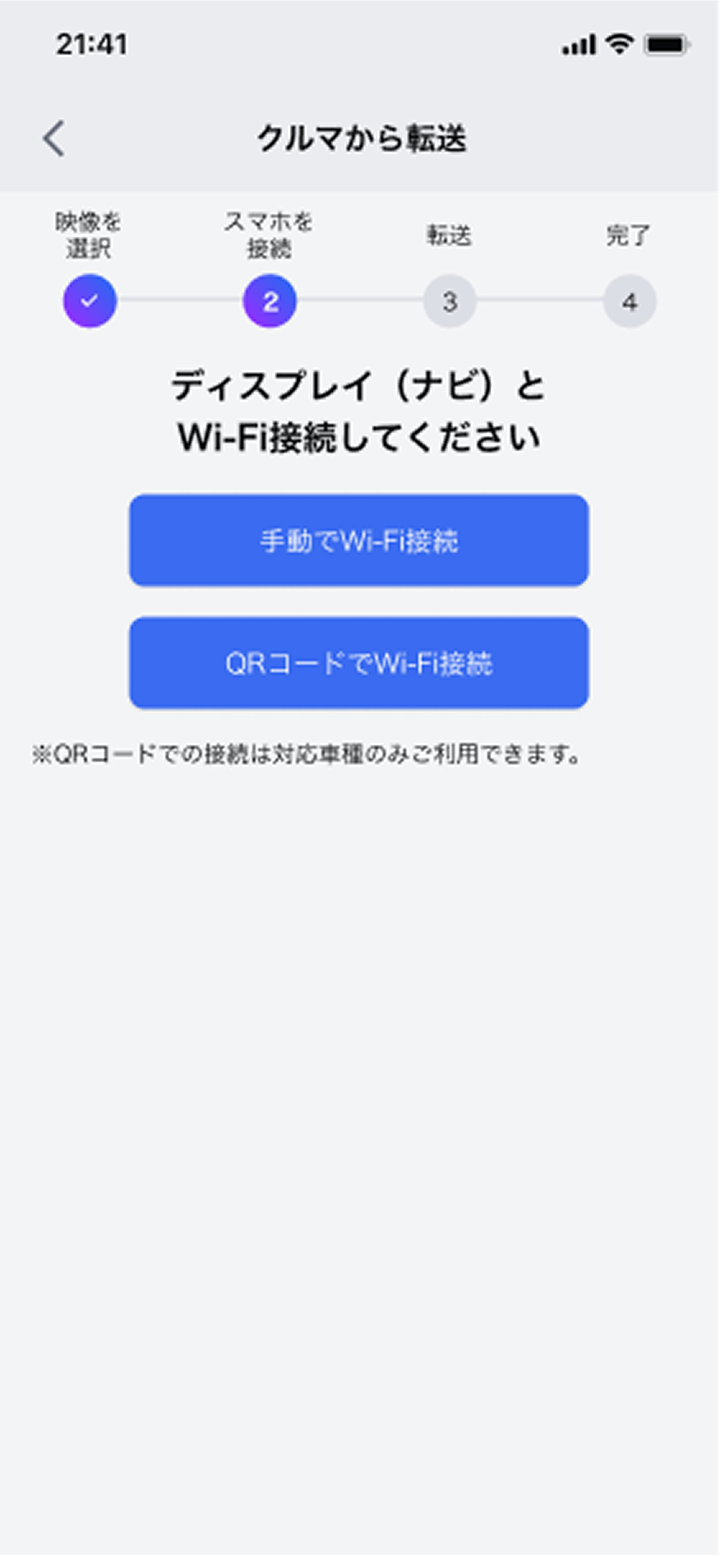The width and height of the screenshot is (720, 1556).
Task: Choose QRコードでWi-Fi接続
Action: click(359, 663)
